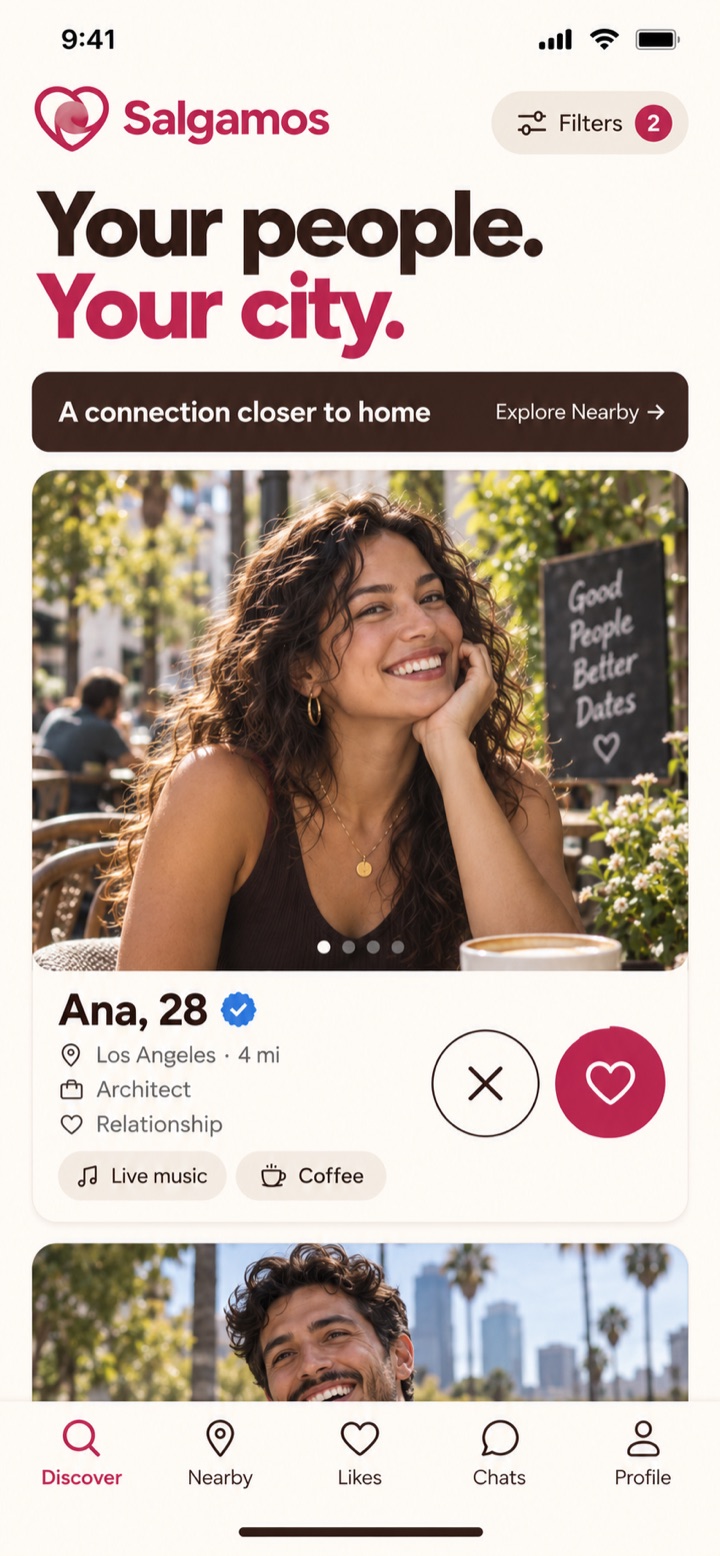Tap Explore Nearby link in banner
This screenshot has height=1556, width=720.
pyautogui.click(x=580, y=412)
